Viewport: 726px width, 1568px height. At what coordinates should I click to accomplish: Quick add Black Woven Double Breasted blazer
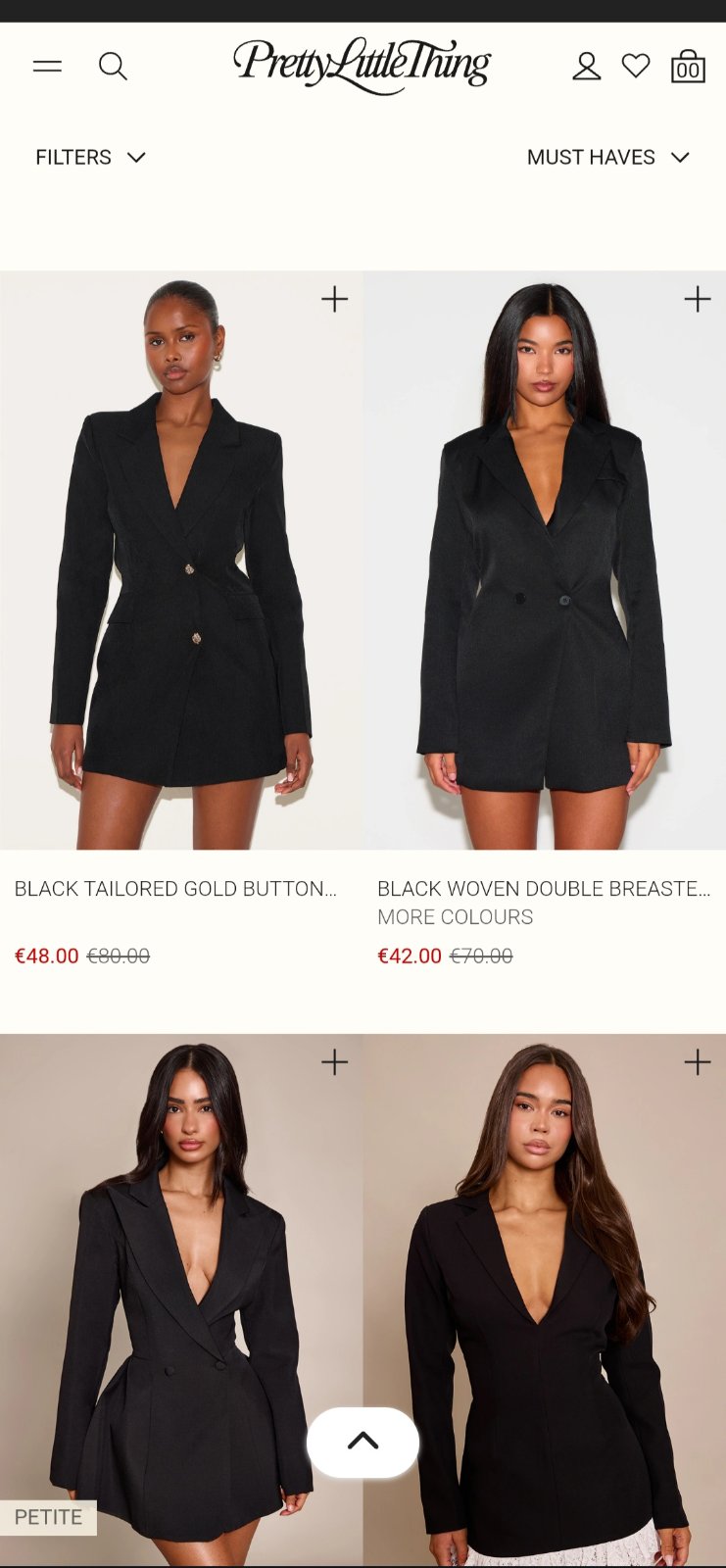point(698,299)
